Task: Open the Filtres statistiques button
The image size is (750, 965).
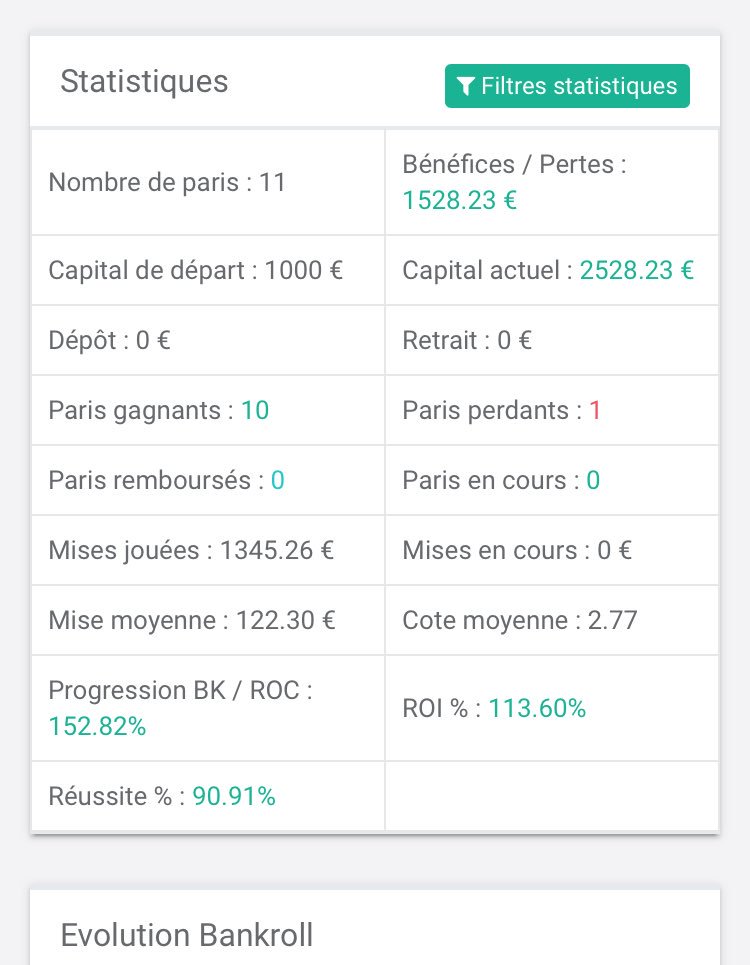Action: click(567, 86)
